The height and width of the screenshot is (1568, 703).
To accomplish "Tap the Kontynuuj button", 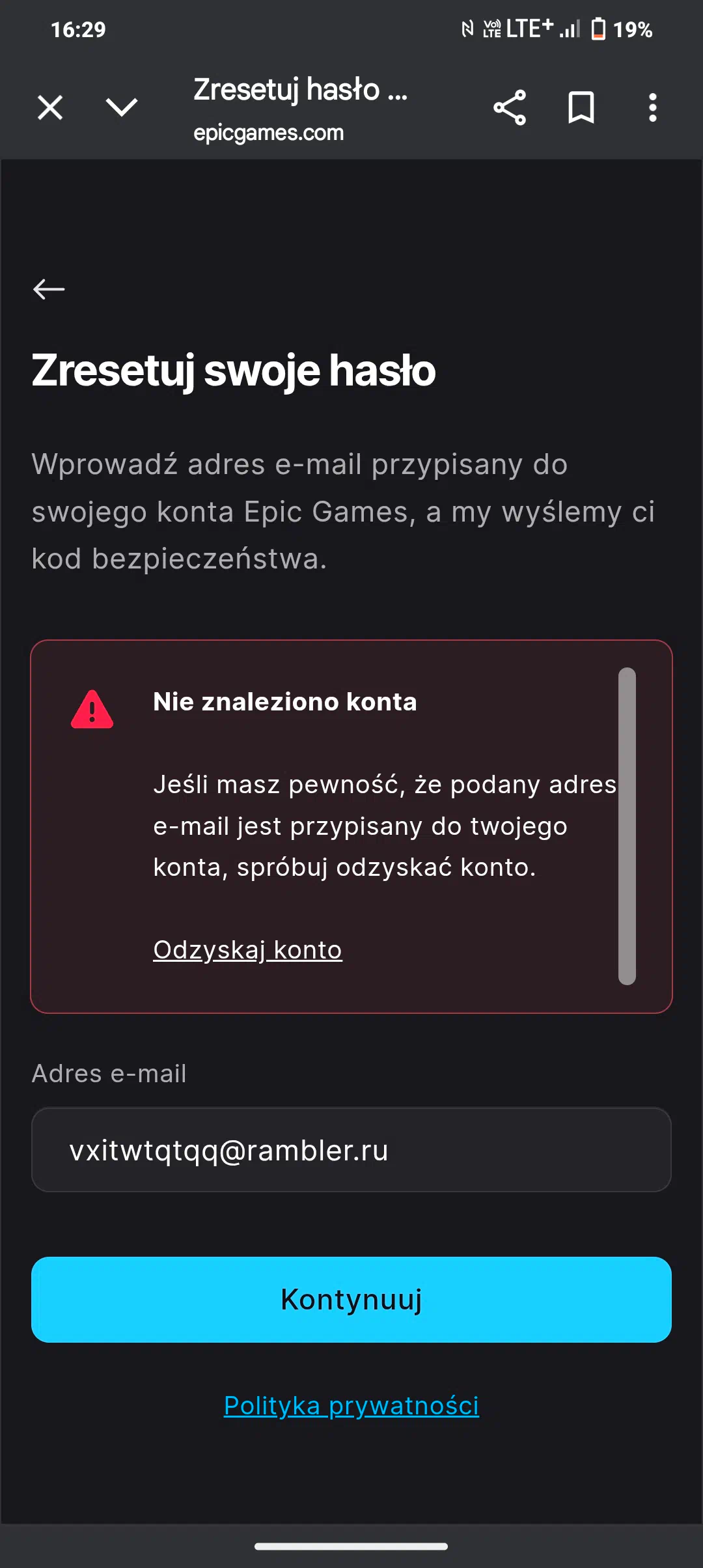I will [351, 1300].
